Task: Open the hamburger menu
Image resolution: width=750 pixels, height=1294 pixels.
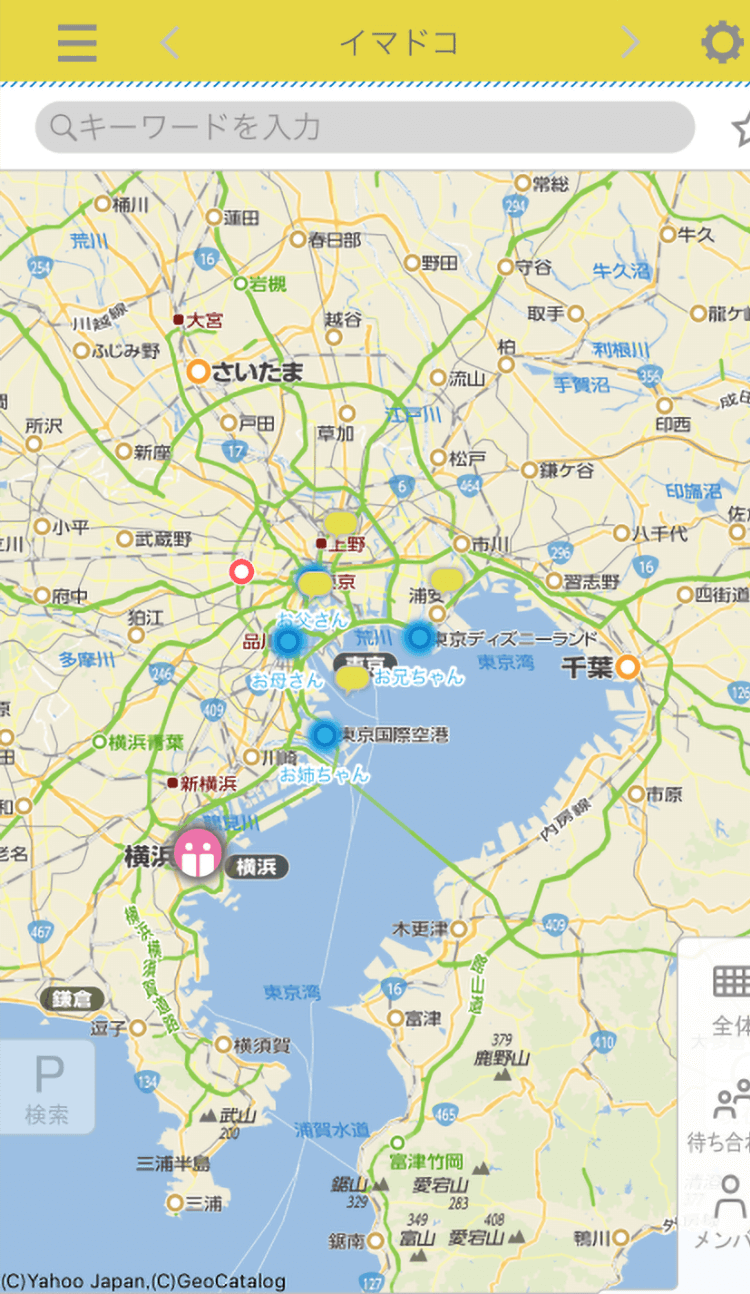Action: point(77,42)
